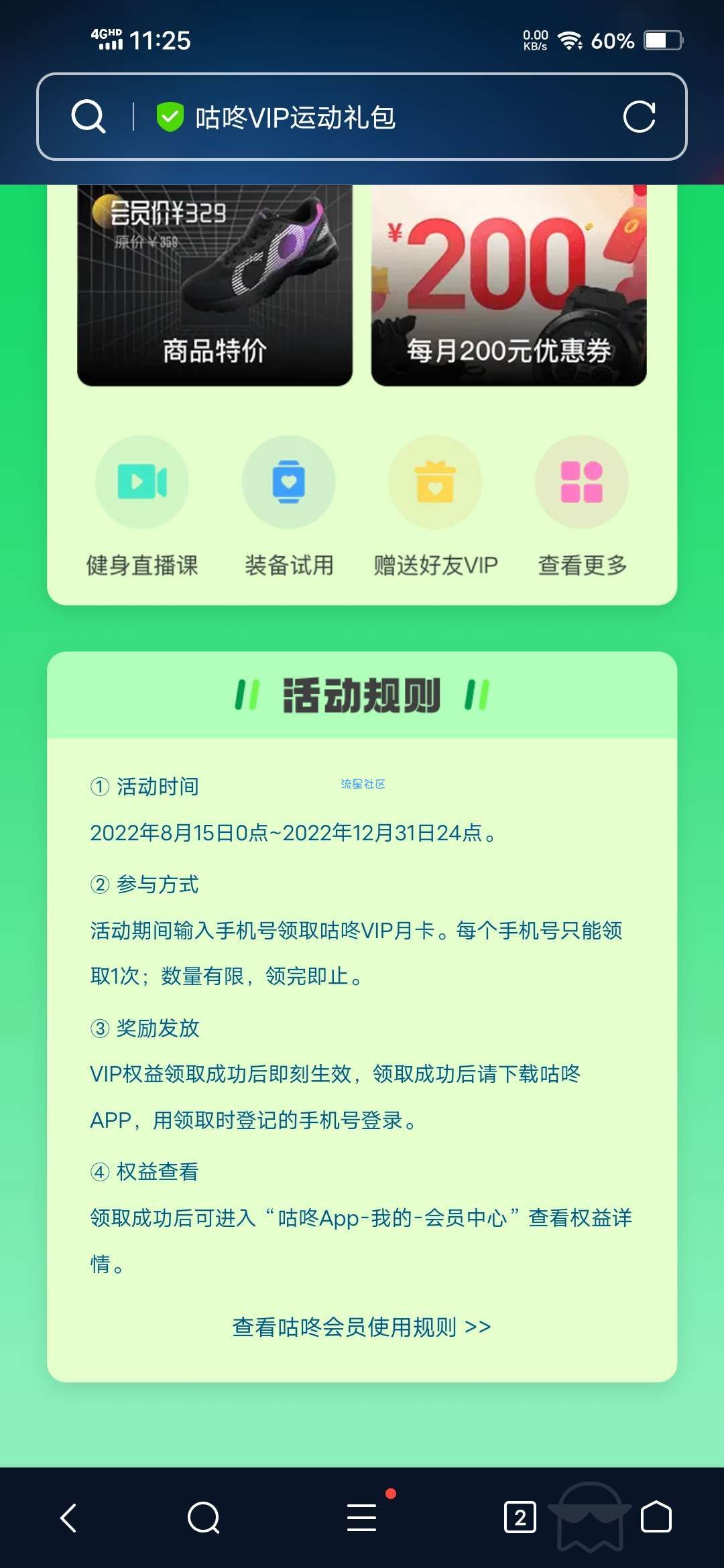Open the browser search in the bottom bar

coord(204,1518)
